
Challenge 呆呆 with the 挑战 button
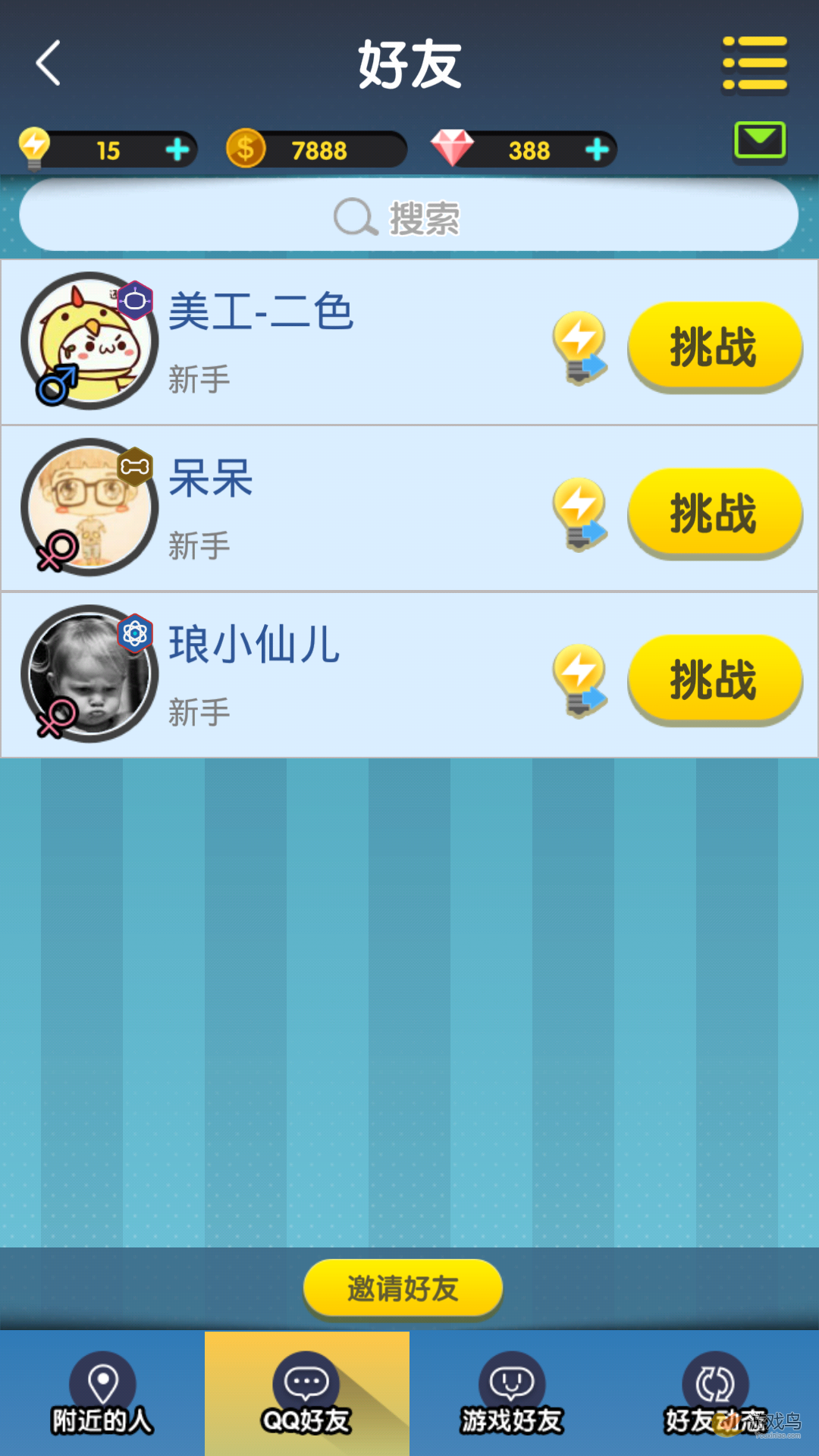(714, 513)
